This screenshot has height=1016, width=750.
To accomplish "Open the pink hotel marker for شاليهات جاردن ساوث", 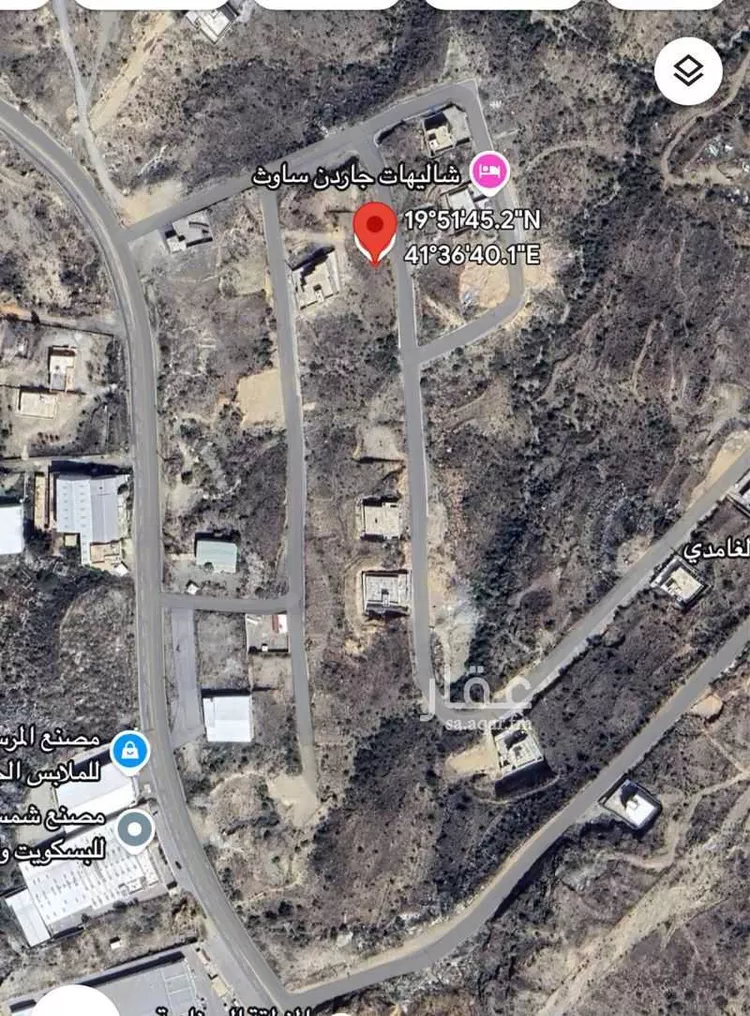I will (x=490, y=171).
